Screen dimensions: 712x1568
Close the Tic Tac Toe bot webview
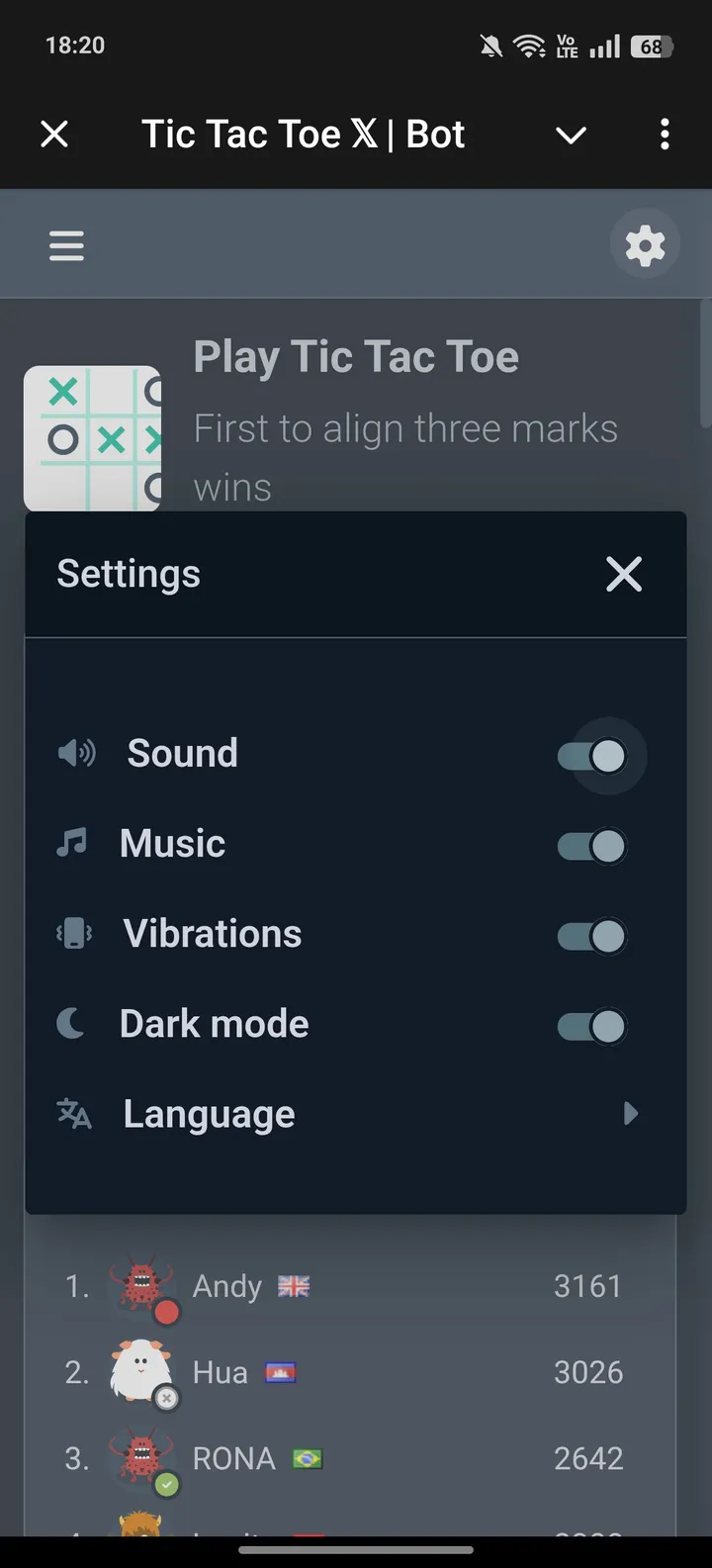click(54, 134)
